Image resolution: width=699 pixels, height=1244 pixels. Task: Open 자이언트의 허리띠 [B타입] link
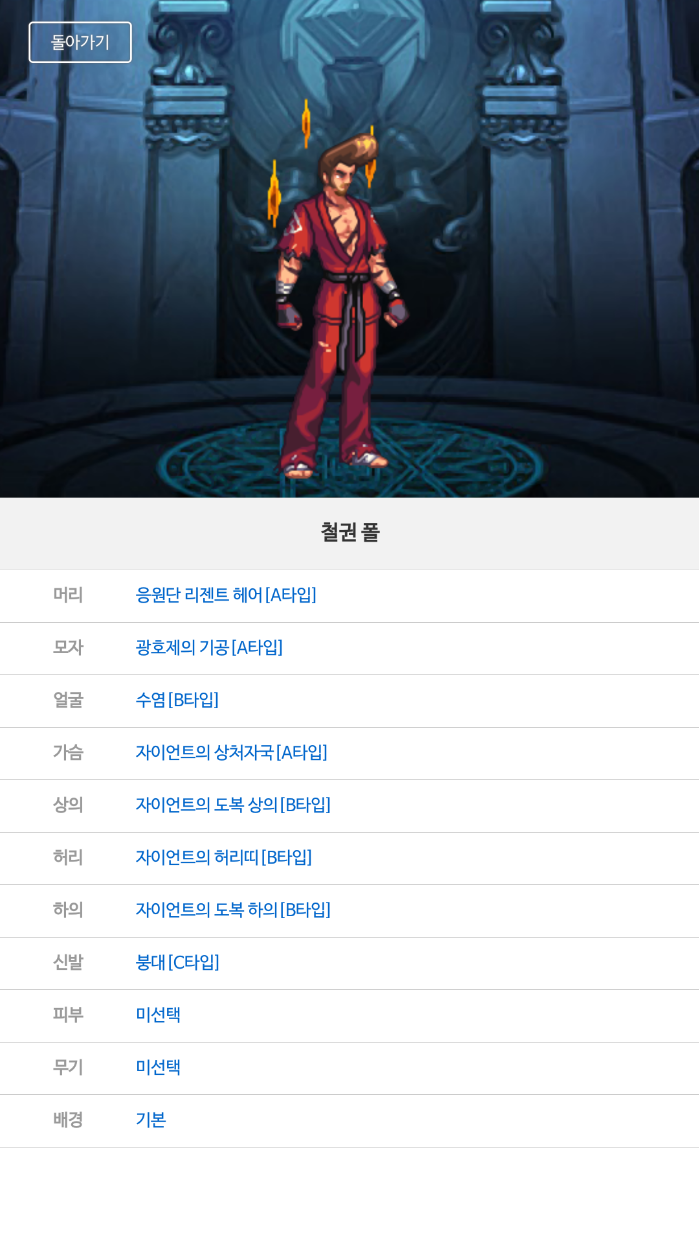click(224, 857)
